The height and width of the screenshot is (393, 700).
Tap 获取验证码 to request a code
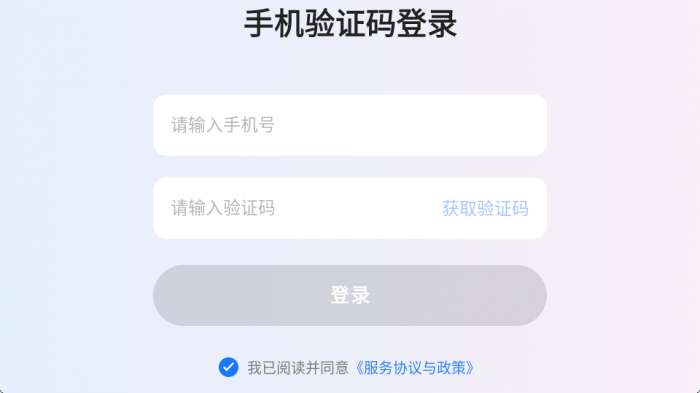coord(485,209)
